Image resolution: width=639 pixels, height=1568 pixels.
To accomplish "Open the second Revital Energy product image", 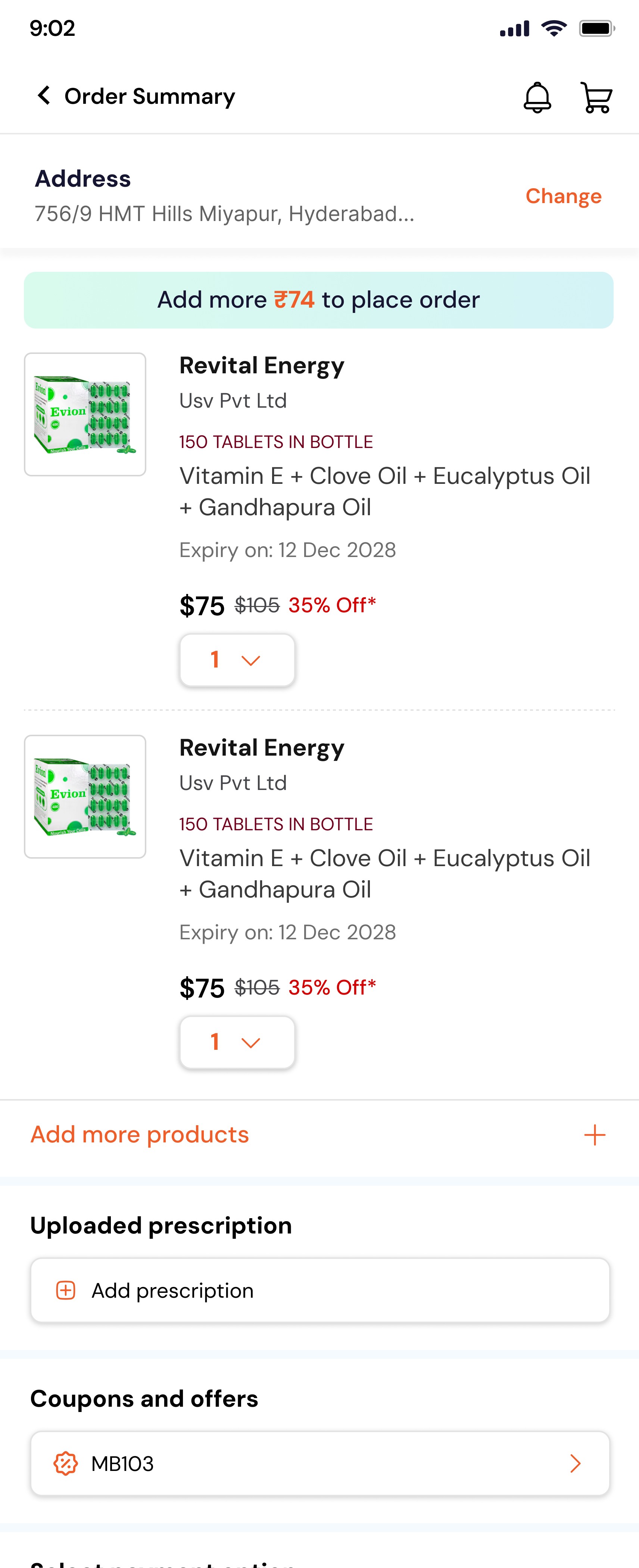I will click(x=85, y=796).
